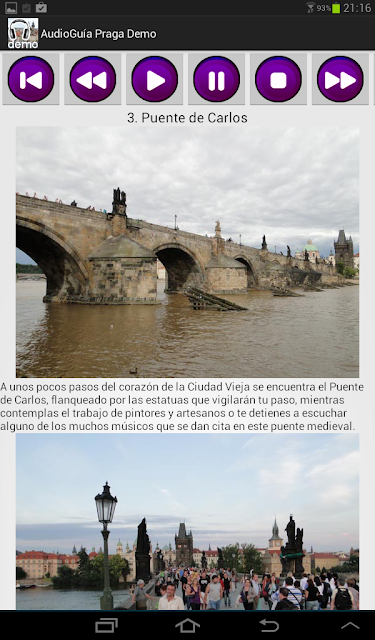Go back using the system back button
The image size is (375, 640).
point(270,625)
